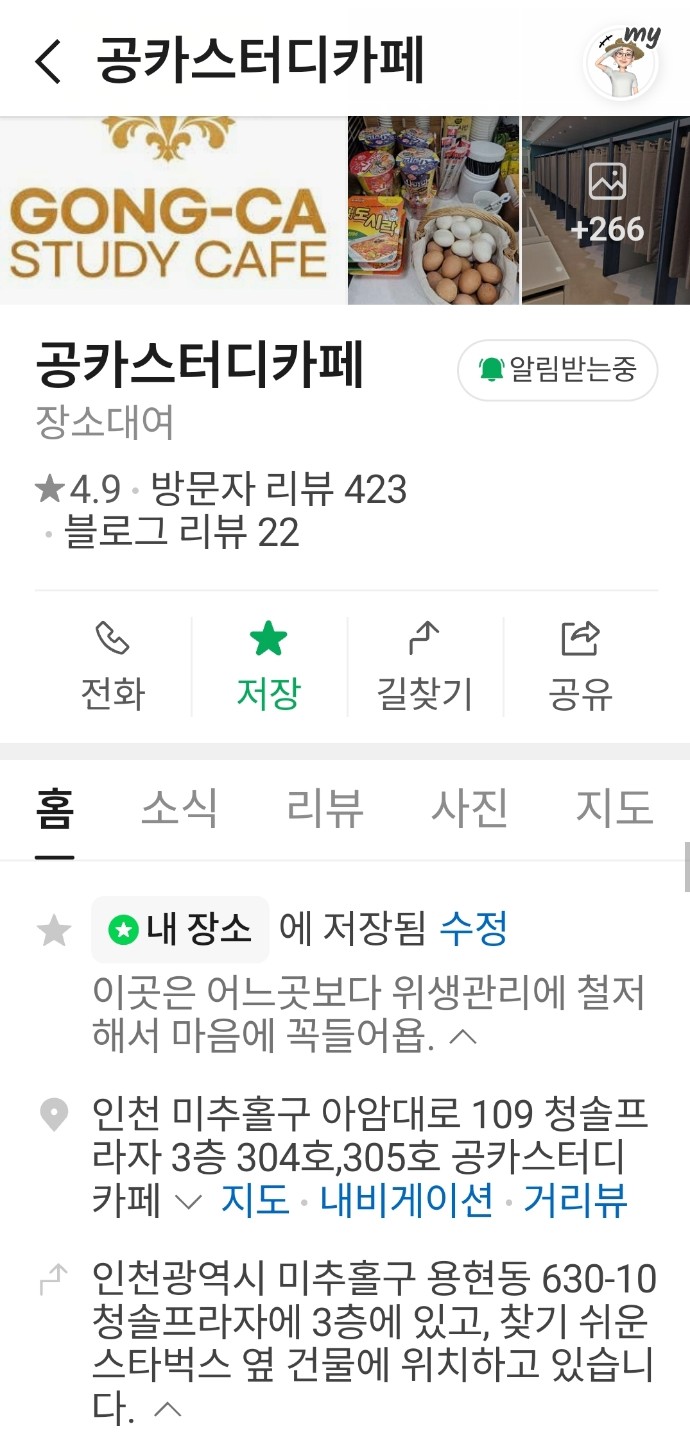The image size is (690, 1440).
Task: Switch to the 리뷰 tab
Action: coord(325,808)
